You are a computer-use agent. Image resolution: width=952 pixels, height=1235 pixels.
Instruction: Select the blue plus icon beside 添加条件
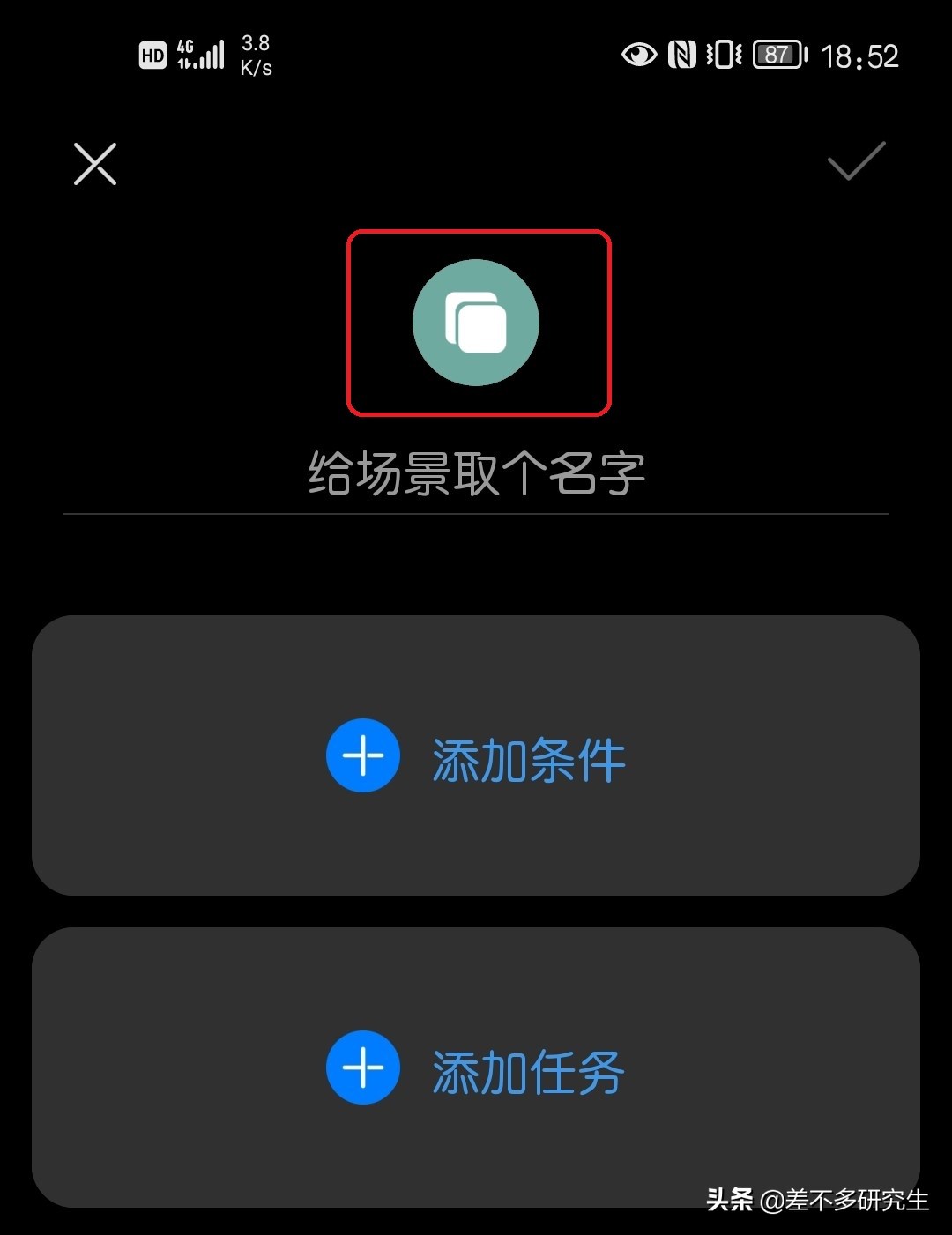362,755
